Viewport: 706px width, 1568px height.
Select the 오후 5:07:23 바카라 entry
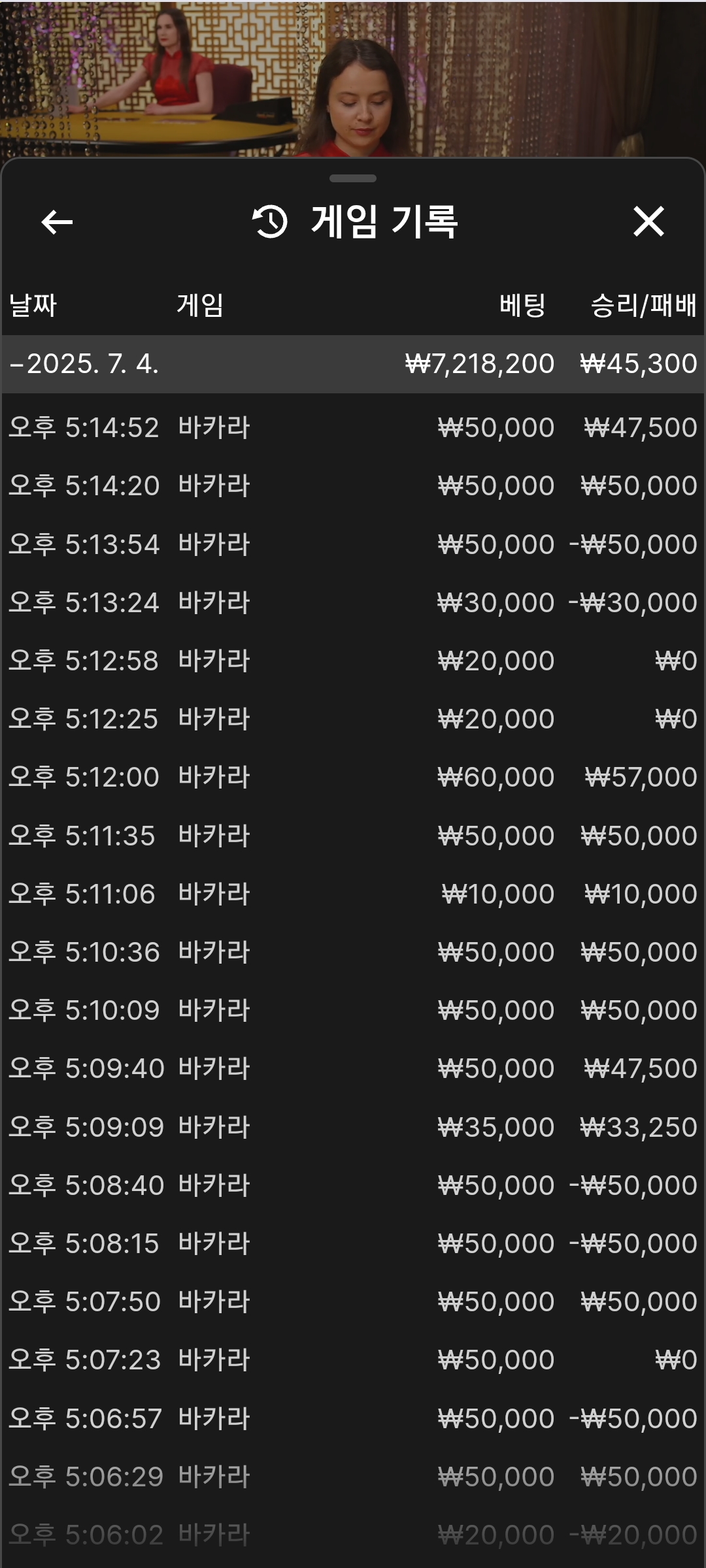[x=353, y=1360]
